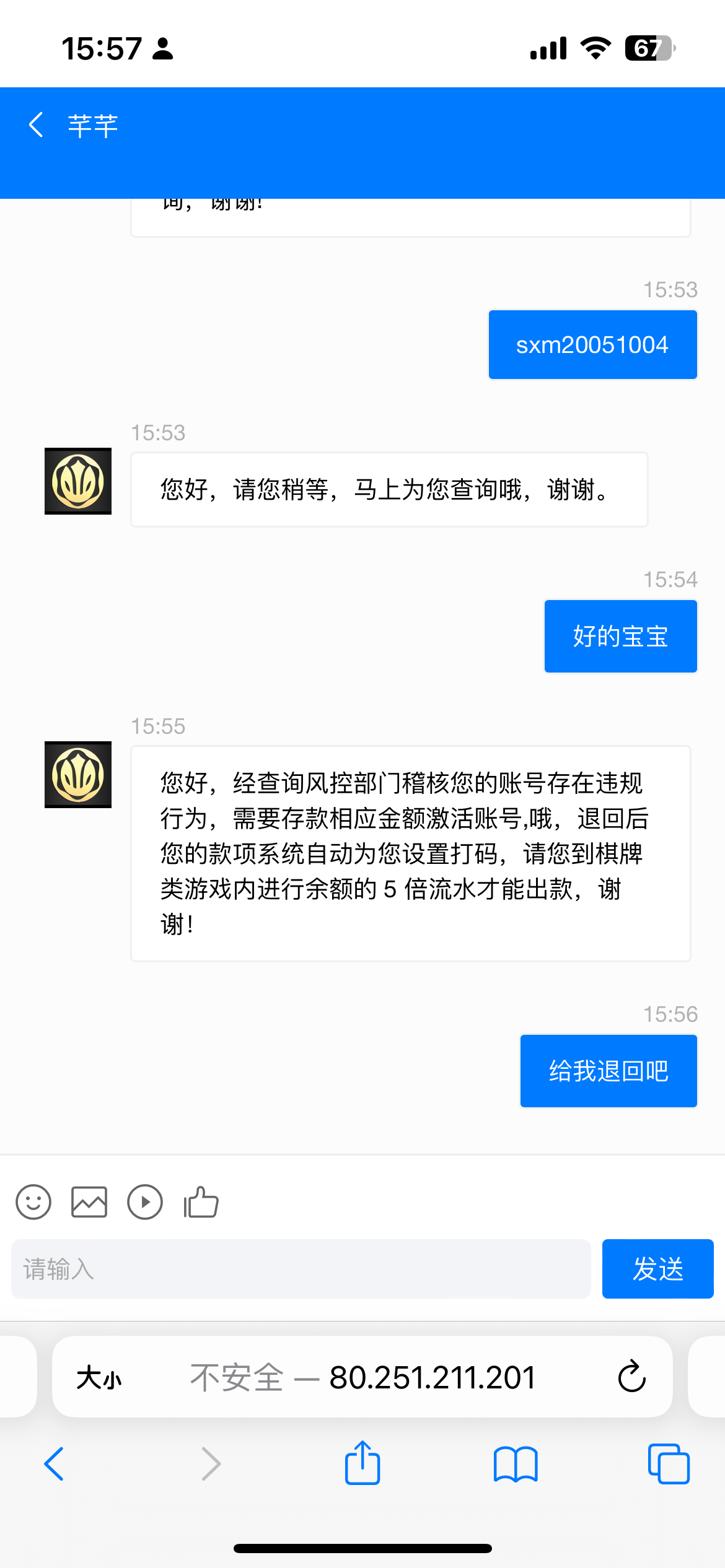725x1568 pixels.
Task: Tap the 芊芊 title in chat header
Action: [x=92, y=124]
